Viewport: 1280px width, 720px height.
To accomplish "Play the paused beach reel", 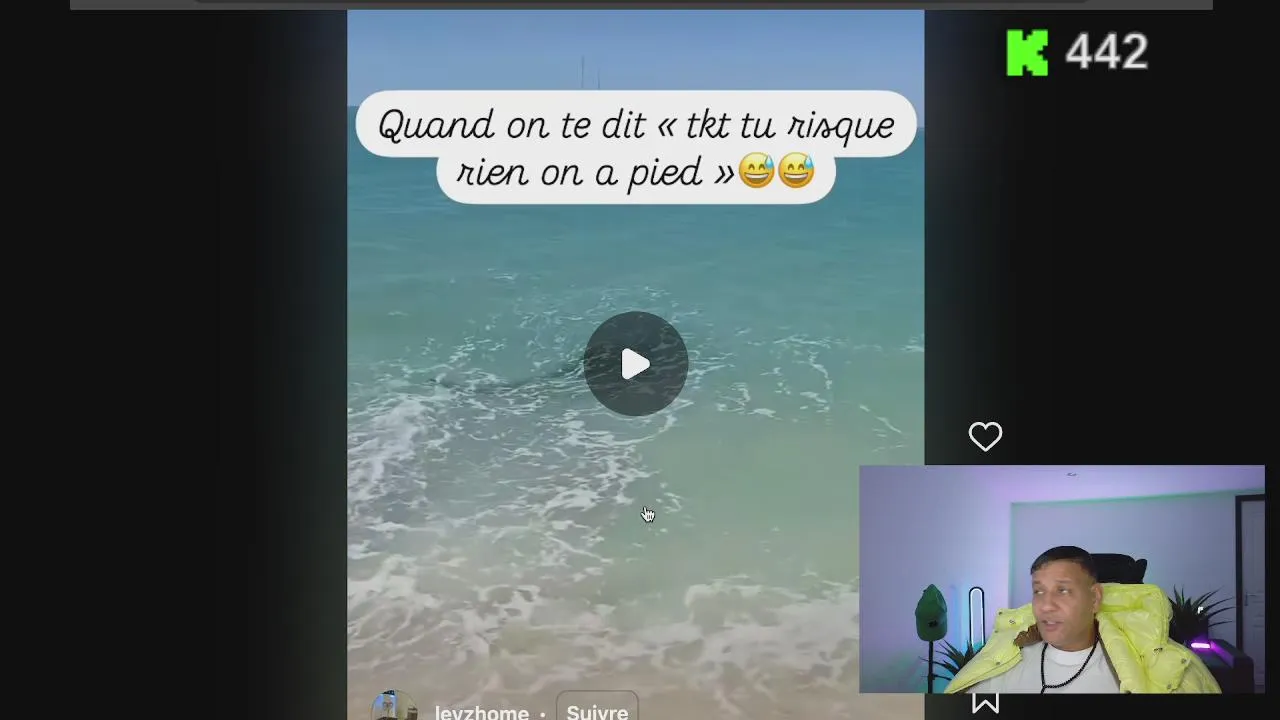I will tap(635, 364).
